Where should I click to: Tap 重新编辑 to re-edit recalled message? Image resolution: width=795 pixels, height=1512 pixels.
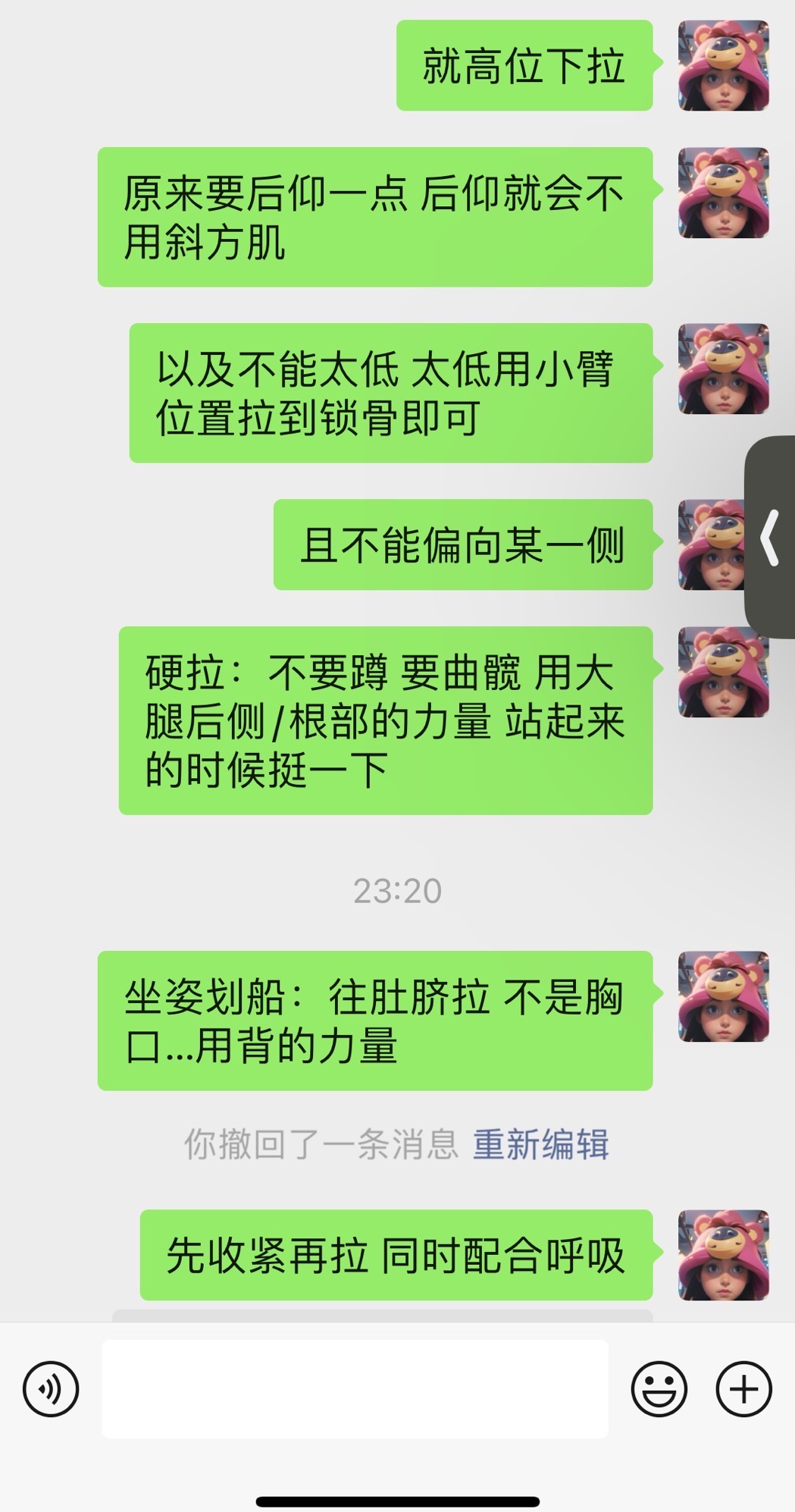coord(541,1144)
